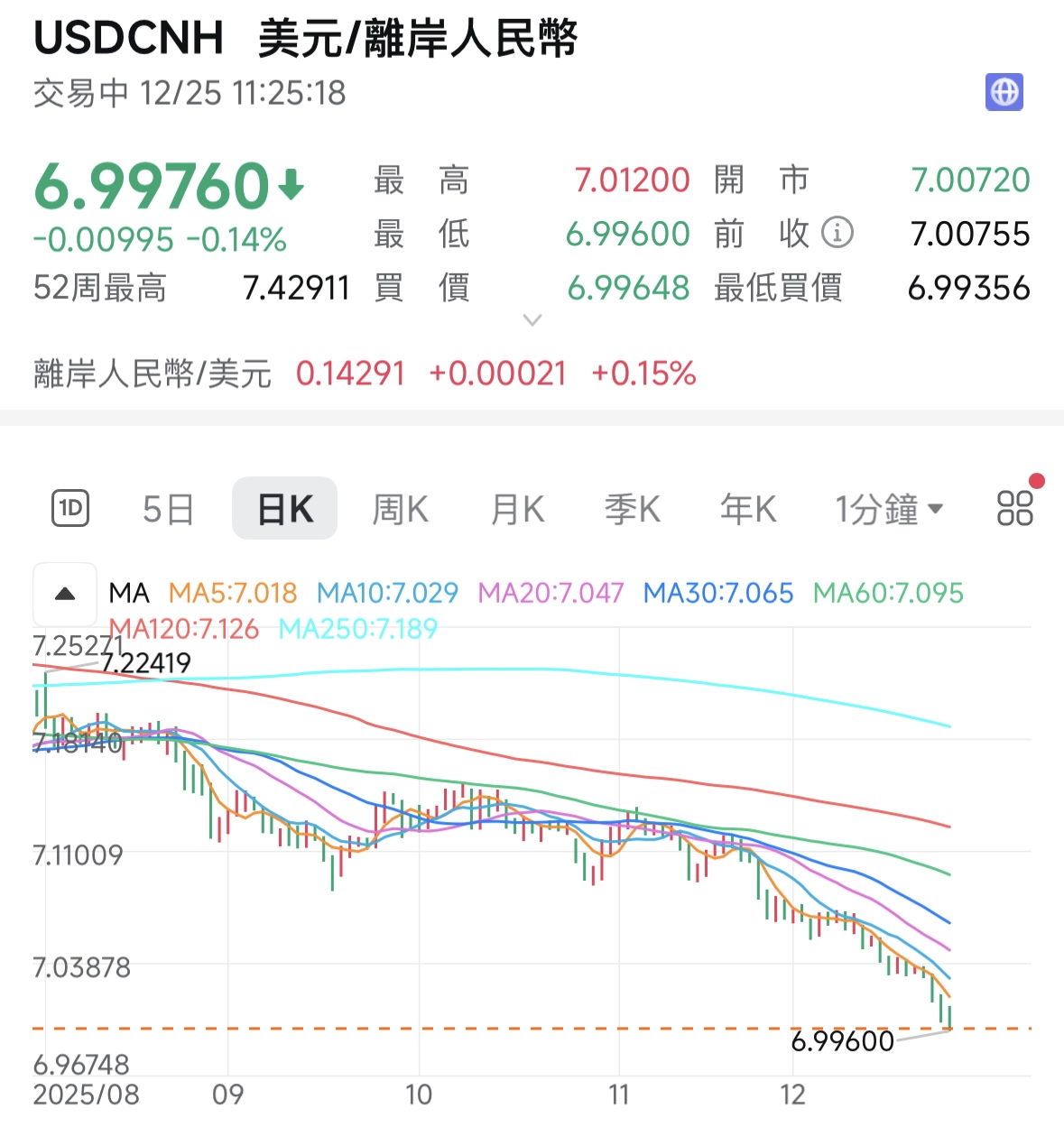
Task: Select the 日K chart tab
Action: click(x=285, y=509)
